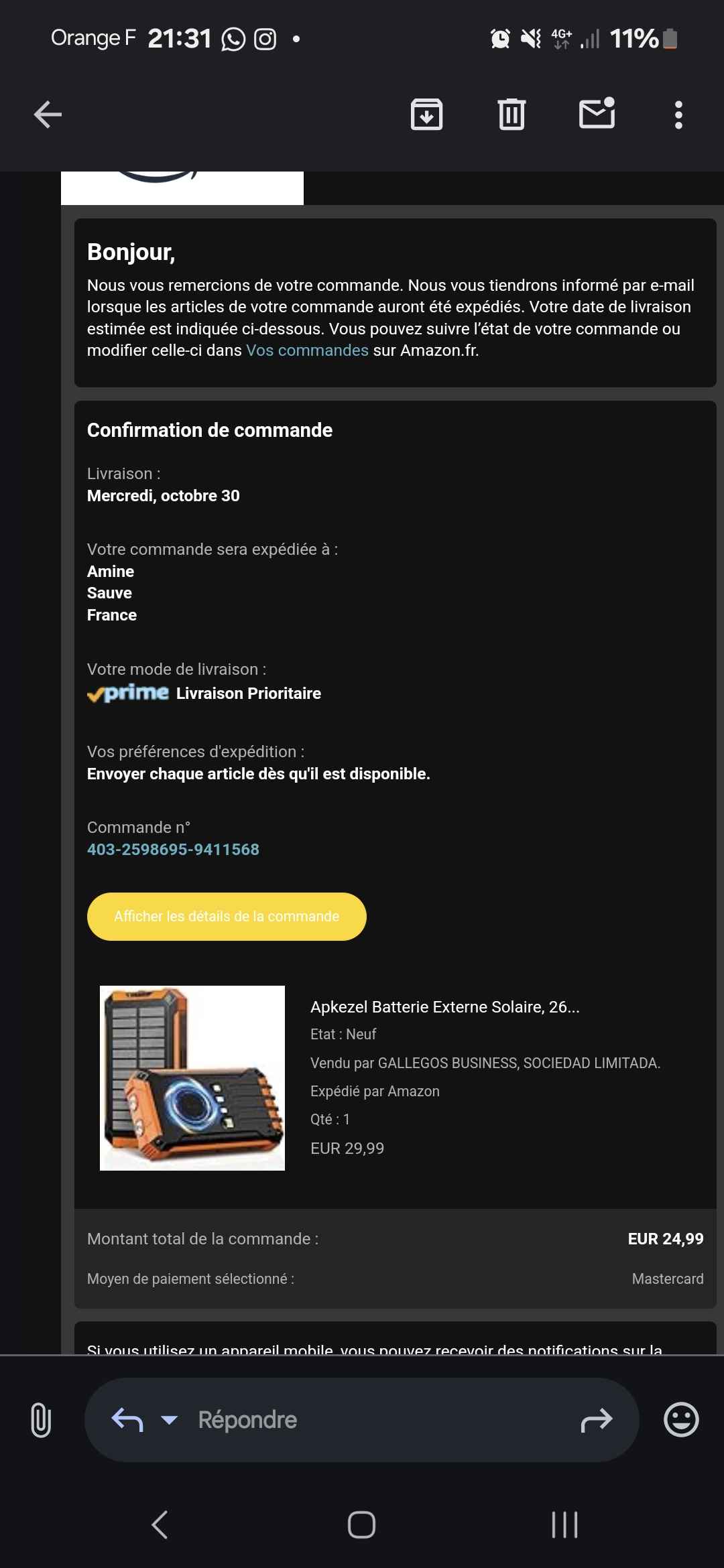Viewport: 724px width, 1568px height.
Task: Tap the system home button
Action: click(x=361, y=1525)
